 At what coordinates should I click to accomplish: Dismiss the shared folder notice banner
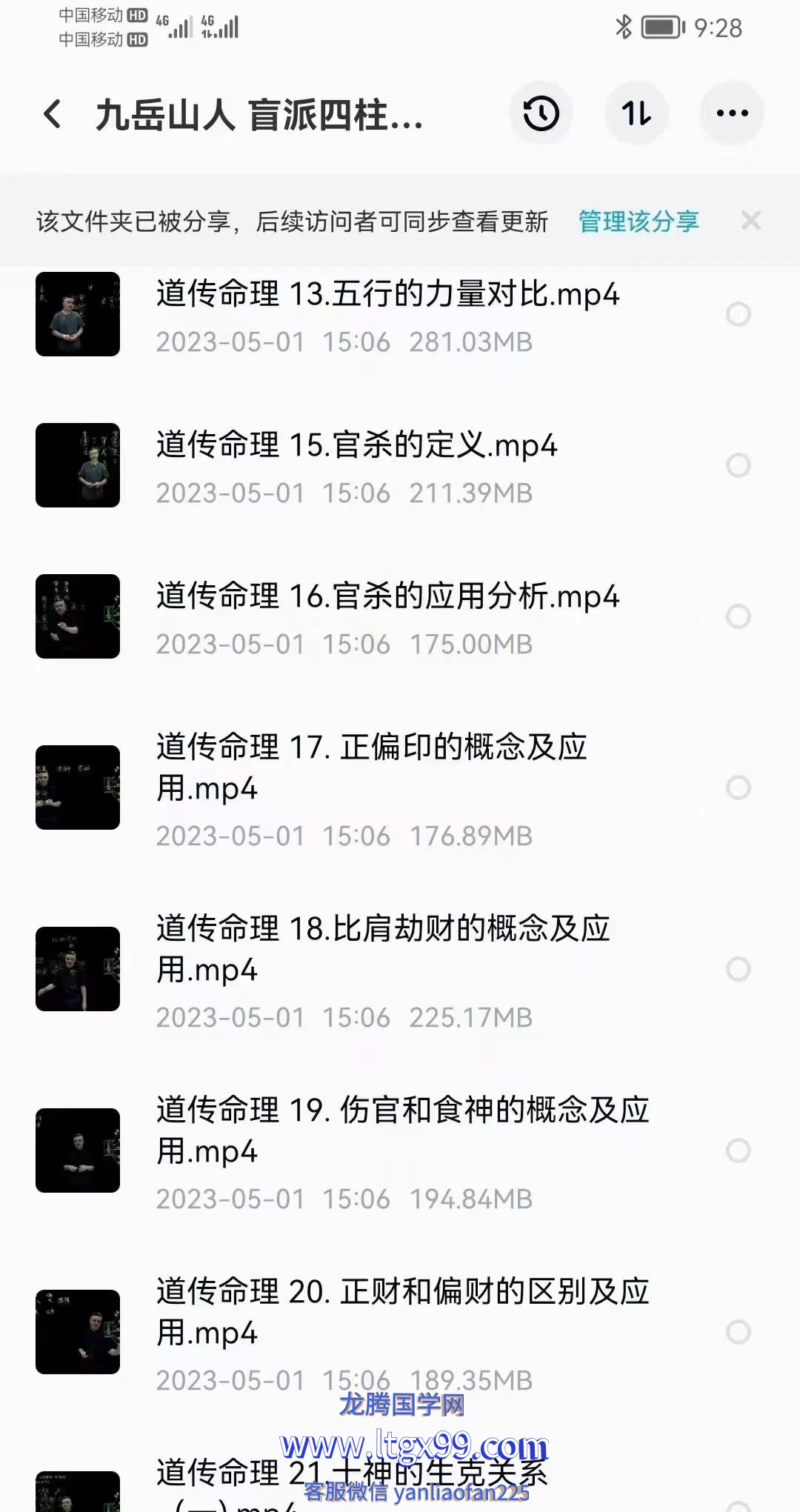750,221
